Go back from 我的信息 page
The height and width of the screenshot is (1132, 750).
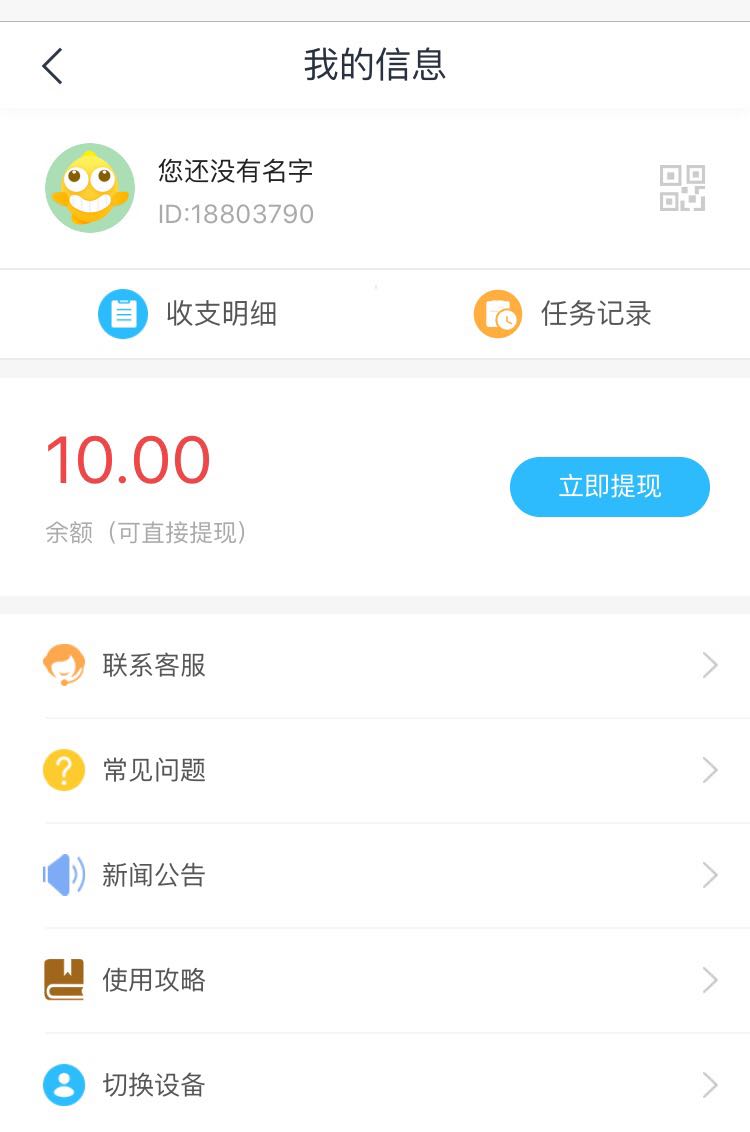pos(53,66)
